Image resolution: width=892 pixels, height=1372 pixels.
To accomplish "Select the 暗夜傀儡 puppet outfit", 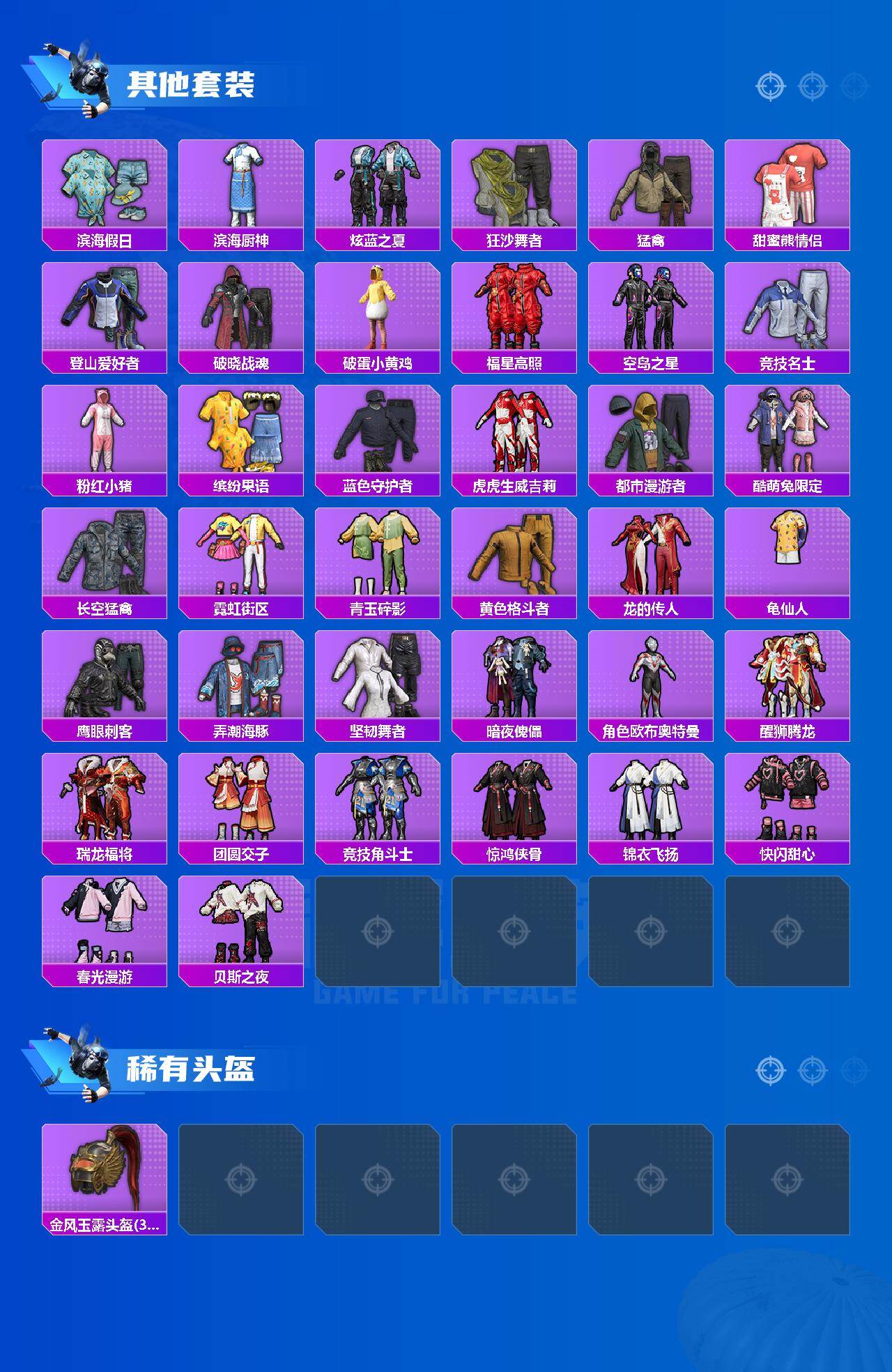I will tap(514, 673).
